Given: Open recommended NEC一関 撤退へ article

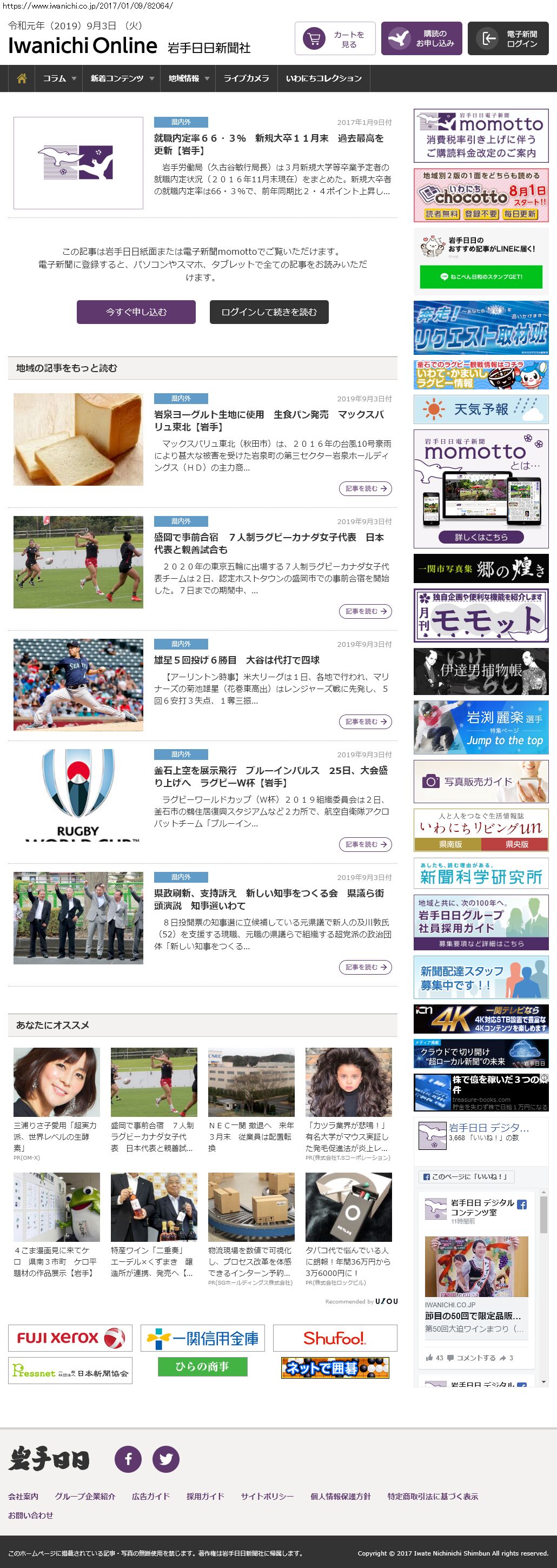Looking at the screenshot, I should 251,1132.
